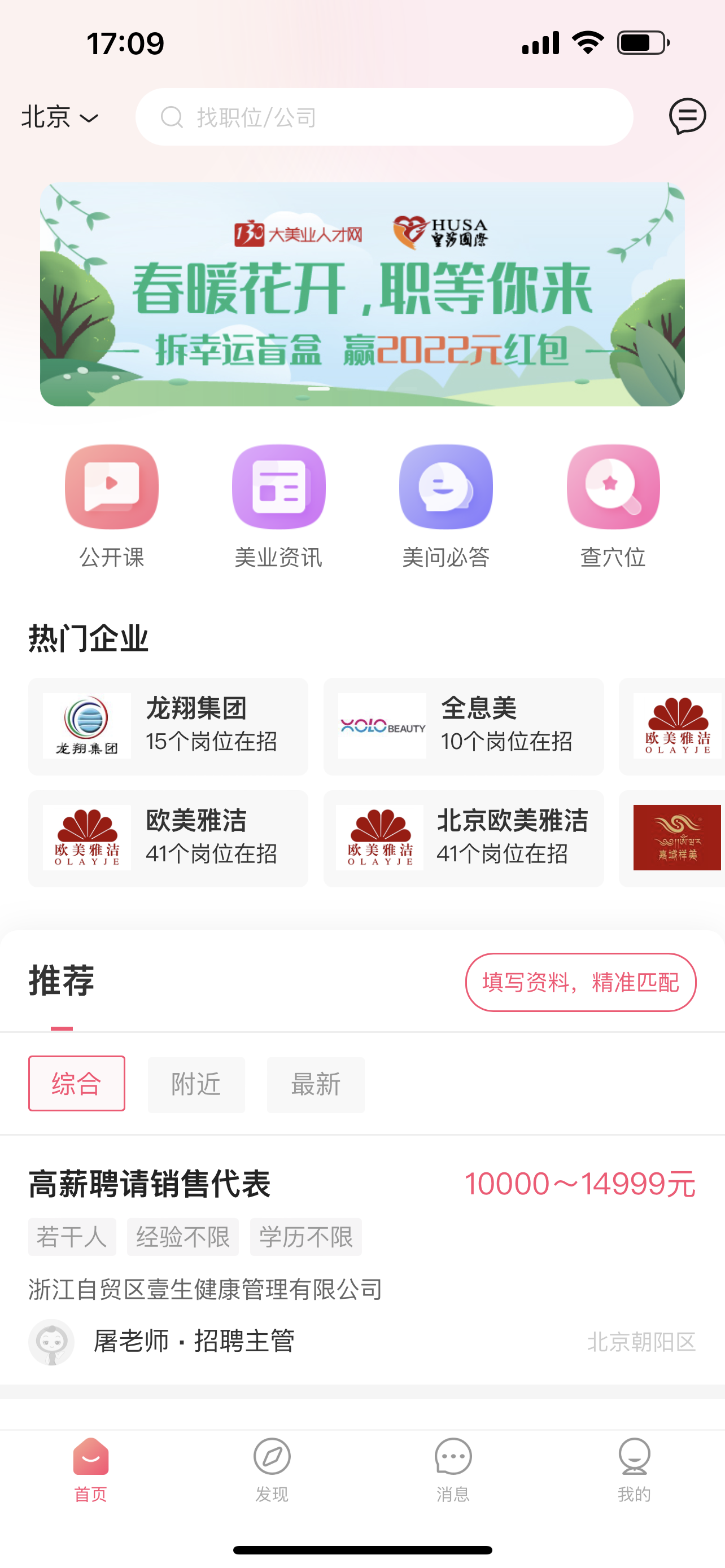The width and height of the screenshot is (725, 1568).
Task: View 全息美 company card
Action: click(x=463, y=726)
